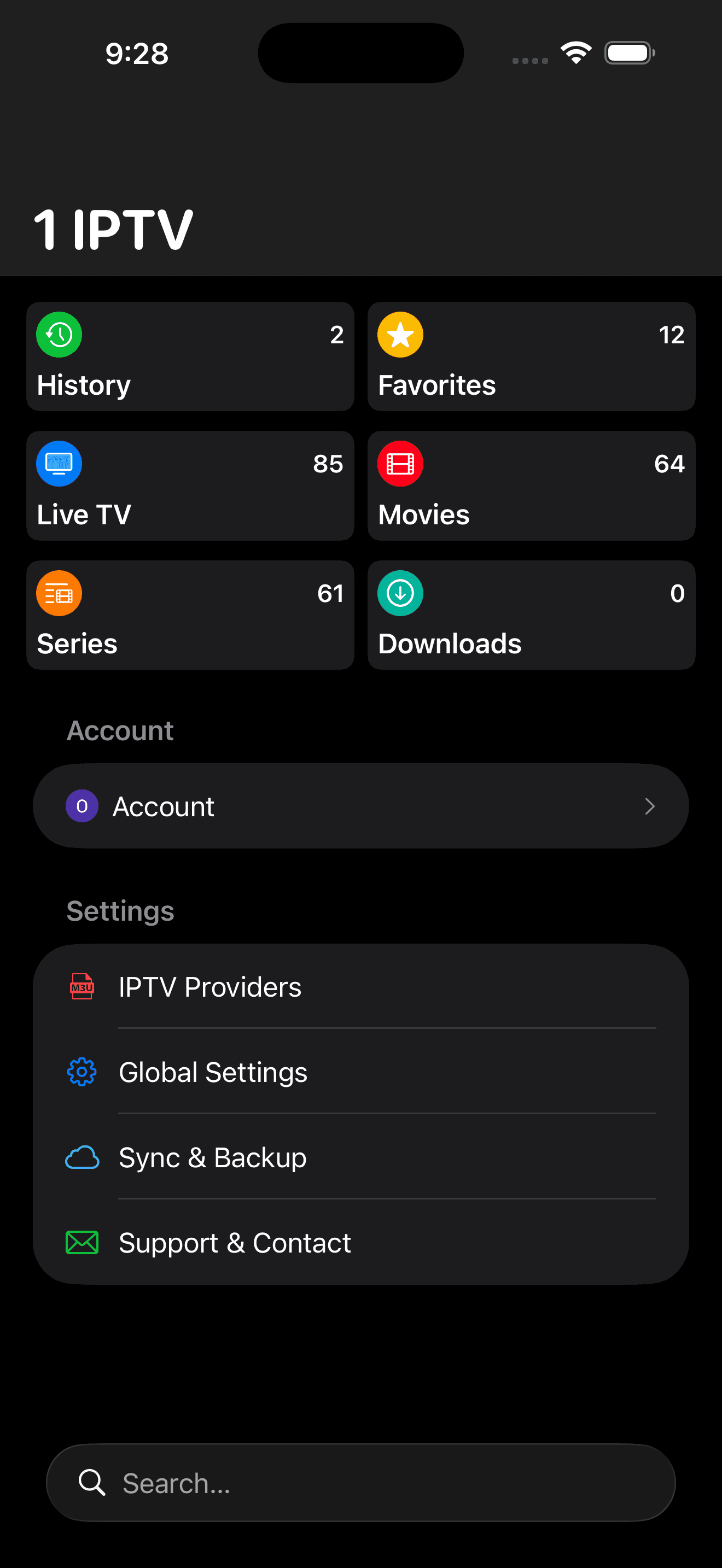This screenshot has height=1568, width=722.
Task: Open the History panel via clock icon
Action: point(59,334)
